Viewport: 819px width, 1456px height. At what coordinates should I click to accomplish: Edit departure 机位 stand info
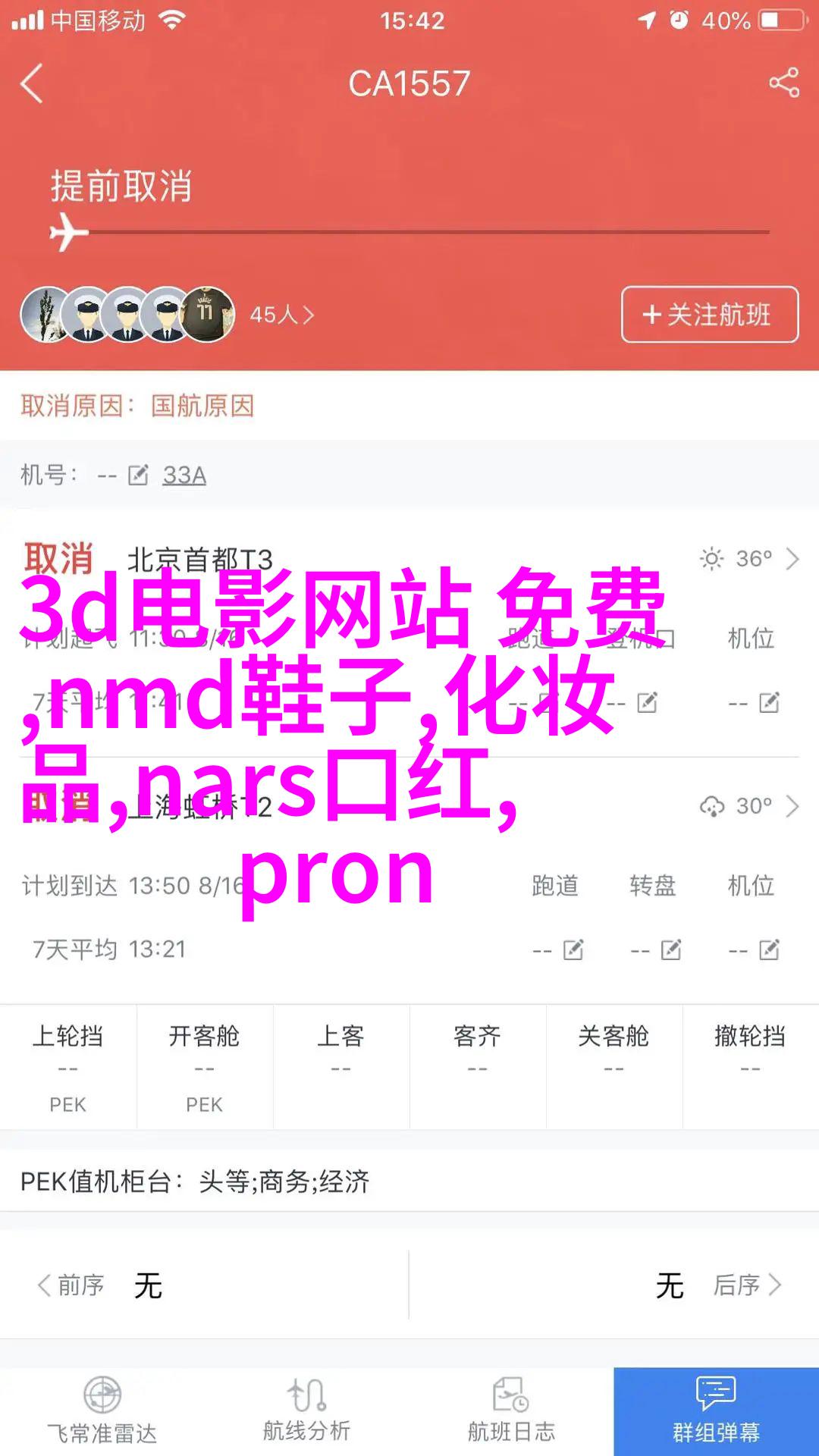[768, 703]
